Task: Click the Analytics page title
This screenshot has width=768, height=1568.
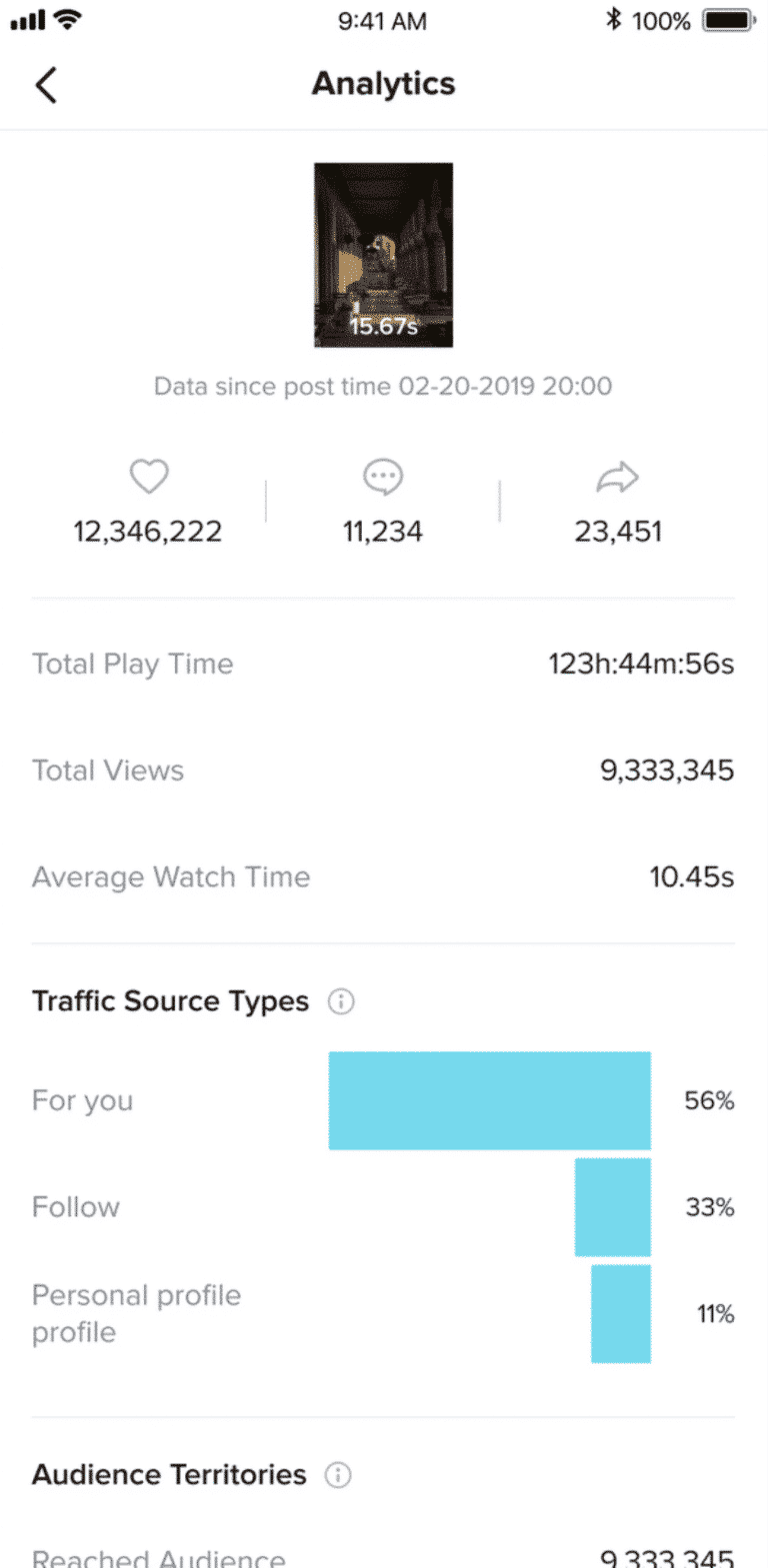Action: pyautogui.click(x=383, y=84)
